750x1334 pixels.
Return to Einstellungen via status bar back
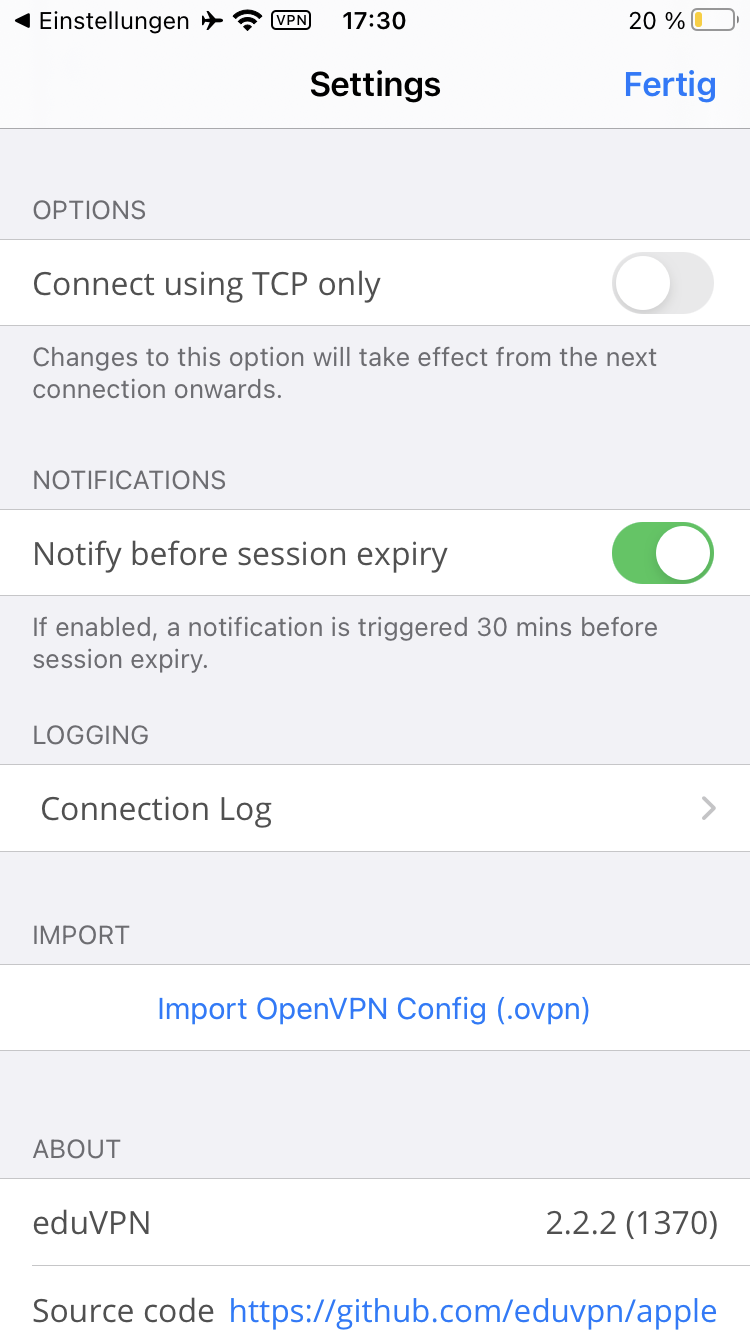tap(101, 21)
